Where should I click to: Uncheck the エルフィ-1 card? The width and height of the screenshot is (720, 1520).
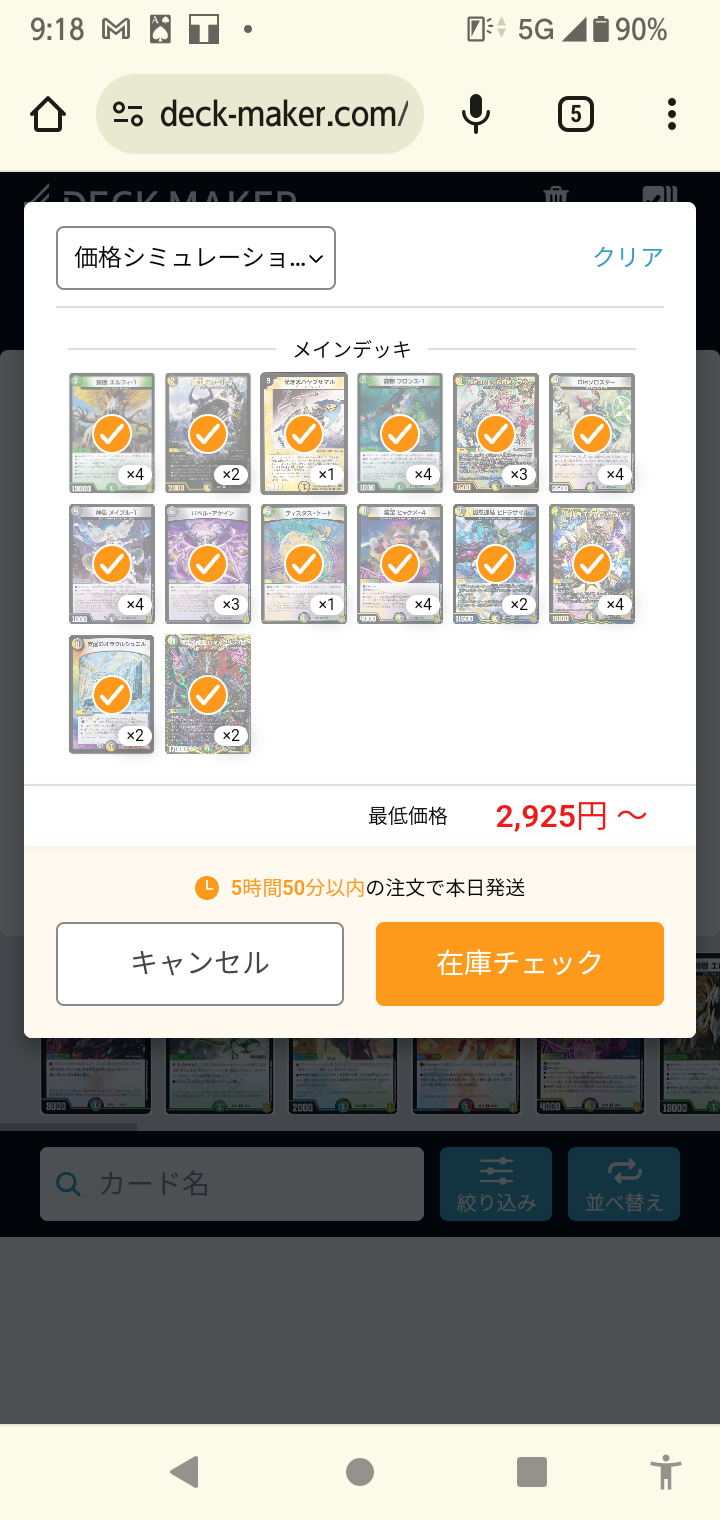(112, 433)
